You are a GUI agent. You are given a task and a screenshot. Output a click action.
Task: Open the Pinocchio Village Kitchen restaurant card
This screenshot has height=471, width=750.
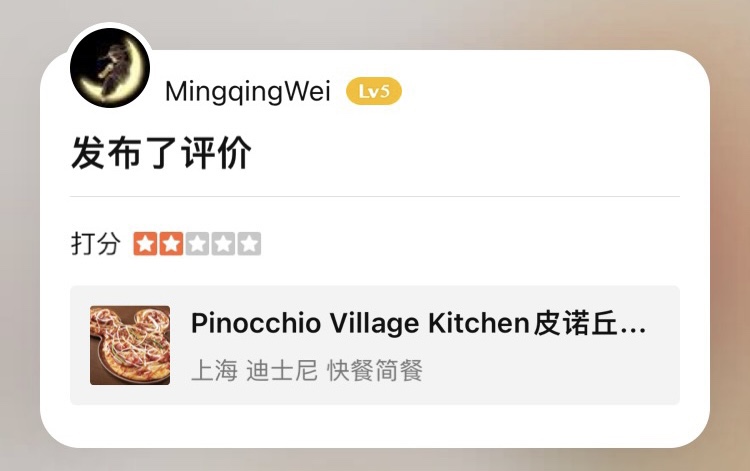coord(375,345)
